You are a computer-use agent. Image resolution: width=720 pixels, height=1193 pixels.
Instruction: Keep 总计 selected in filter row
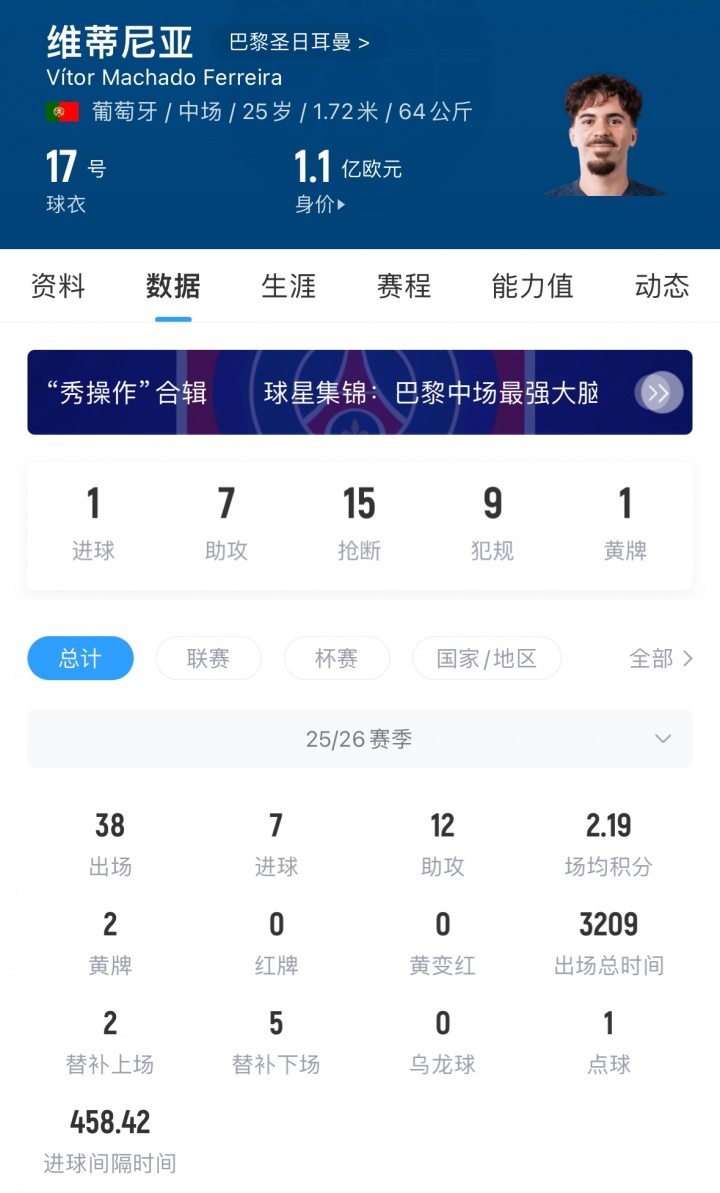(x=80, y=658)
